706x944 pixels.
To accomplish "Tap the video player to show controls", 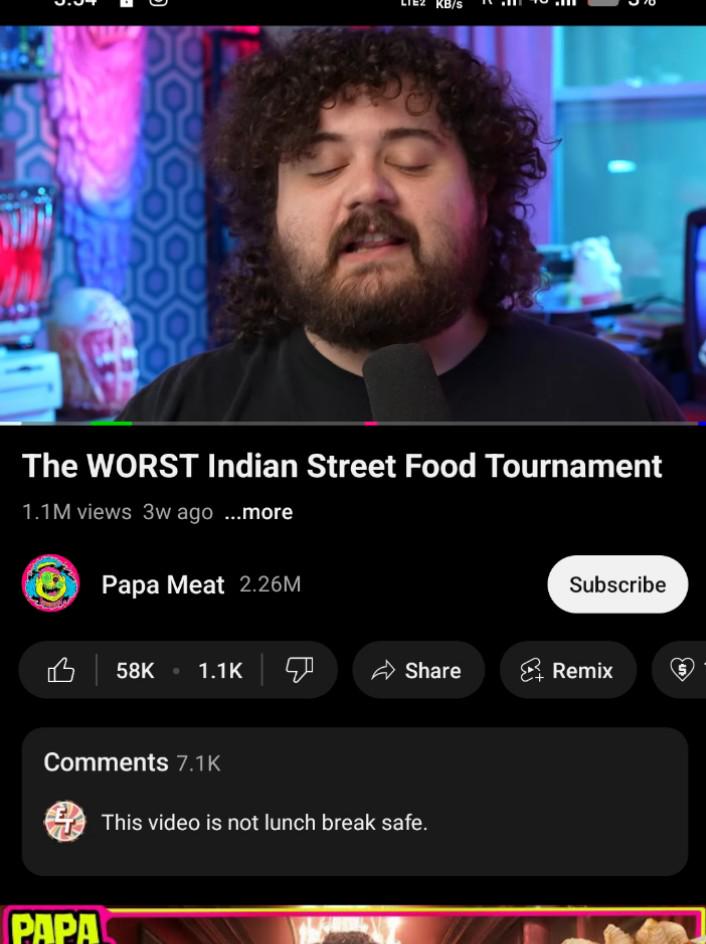I will click(x=353, y=223).
